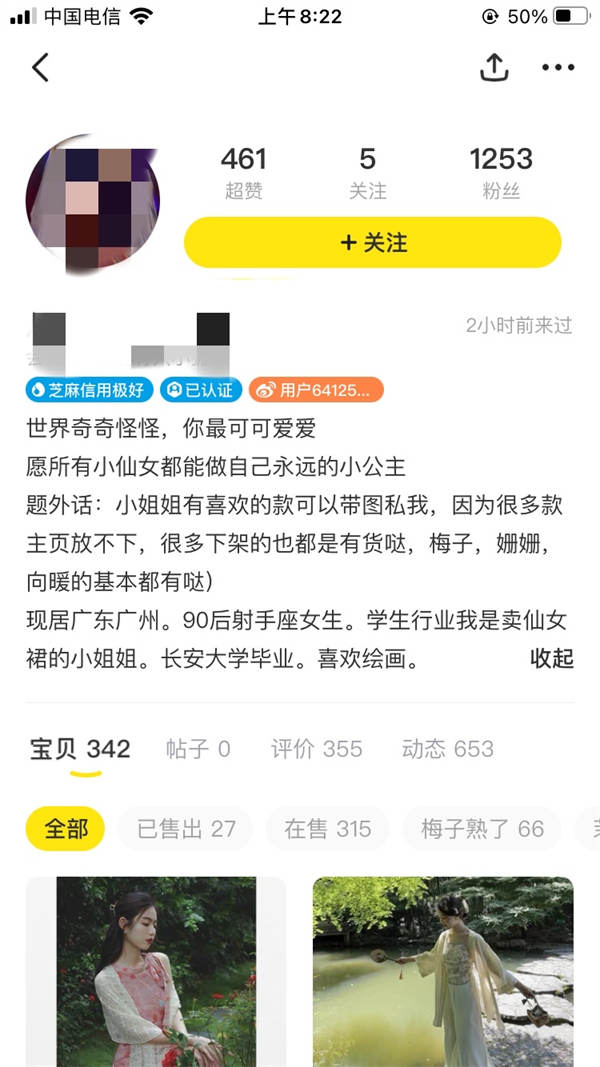
Task: Open the 粉丝 followers list
Action: (x=501, y=172)
